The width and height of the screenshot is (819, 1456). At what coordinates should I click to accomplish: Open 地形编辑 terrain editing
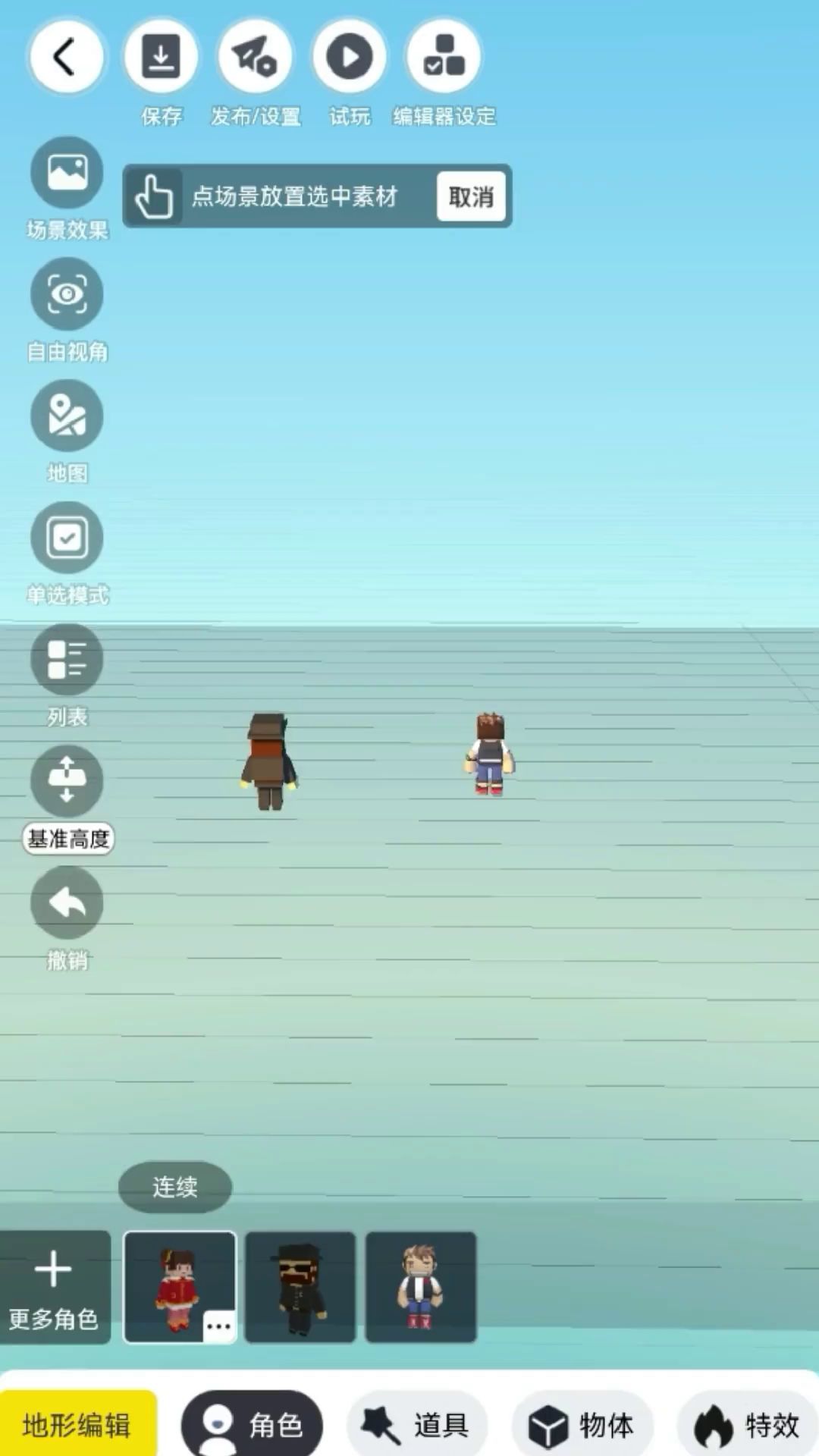77,1425
